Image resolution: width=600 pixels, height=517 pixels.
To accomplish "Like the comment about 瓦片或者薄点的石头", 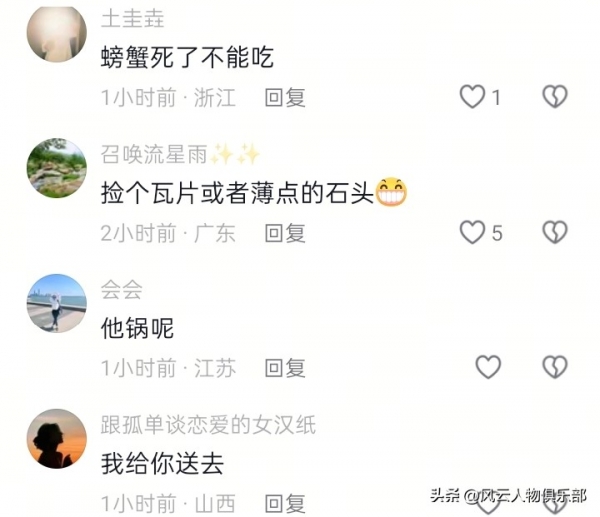I will click(x=472, y=232).
